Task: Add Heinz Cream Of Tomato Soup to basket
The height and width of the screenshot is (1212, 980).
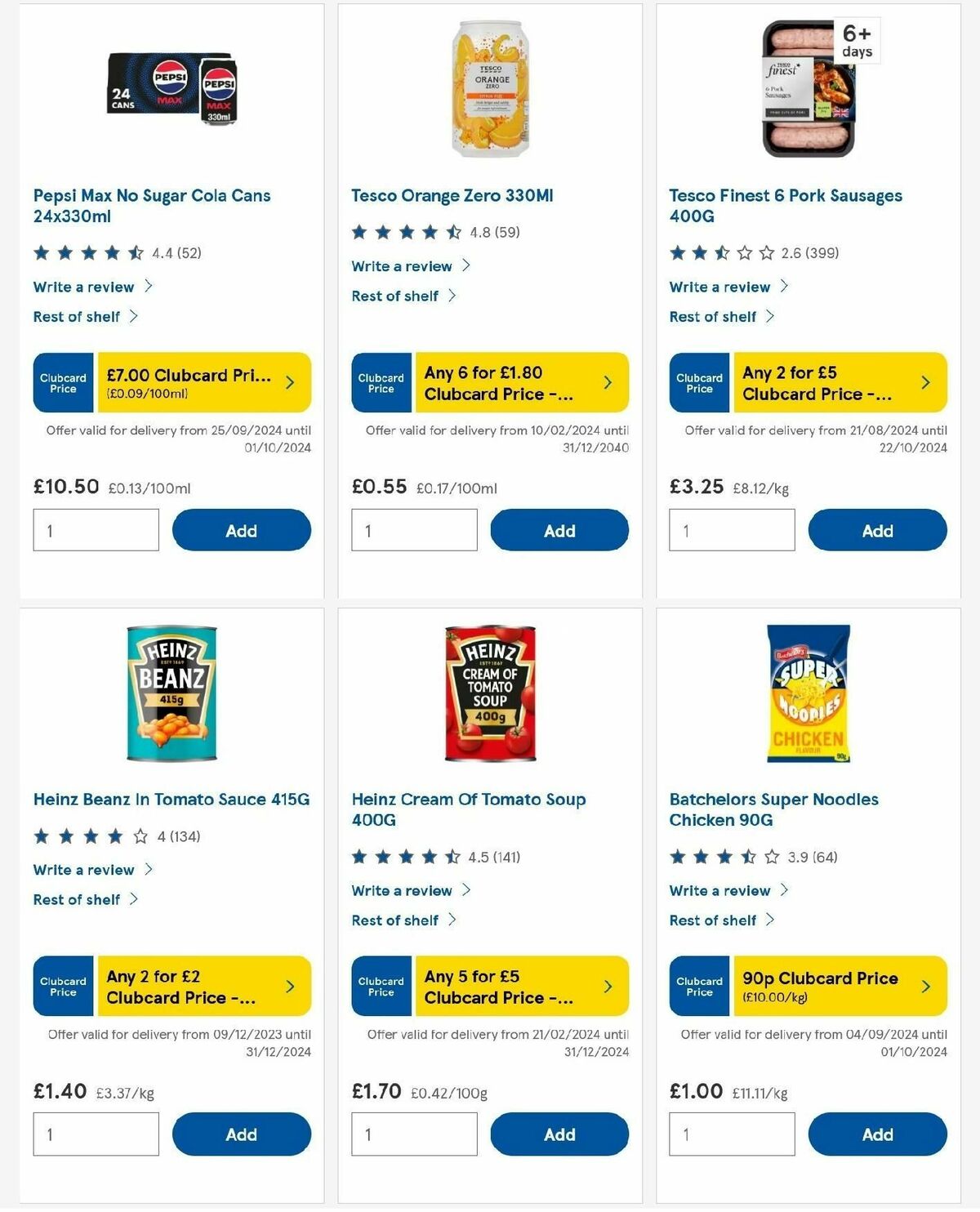Action: 559,1134
